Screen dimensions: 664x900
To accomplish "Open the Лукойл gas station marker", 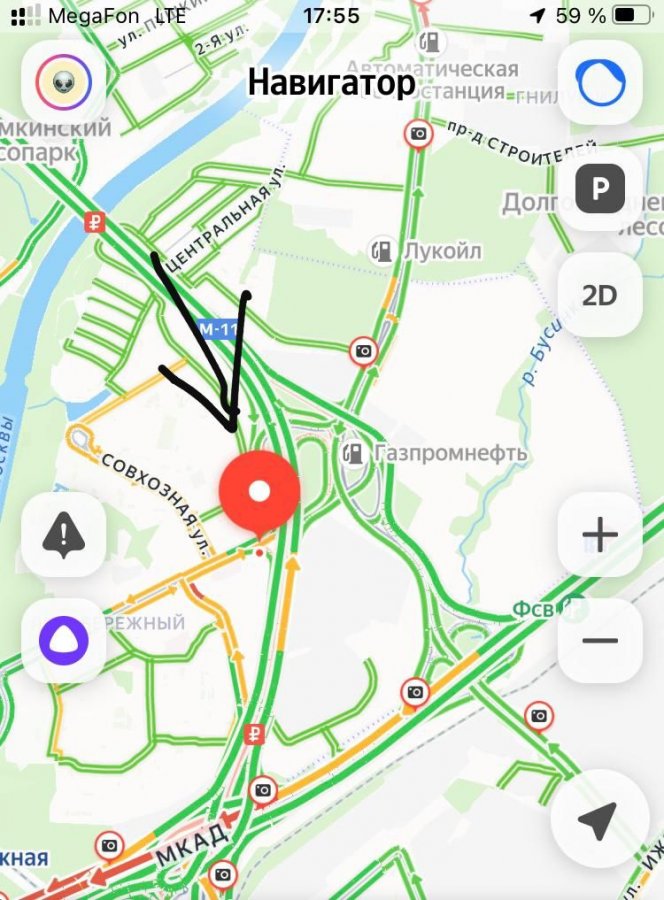I will pyautogui.click(x=382, y=250).
